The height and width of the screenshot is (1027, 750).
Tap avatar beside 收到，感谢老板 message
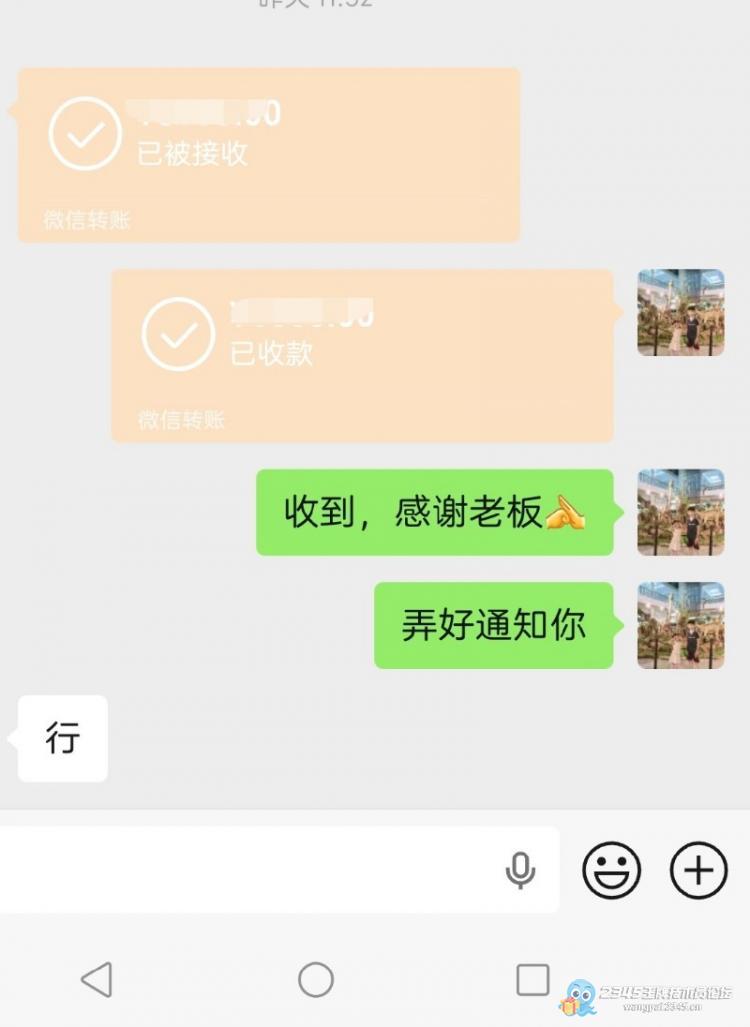680,512
